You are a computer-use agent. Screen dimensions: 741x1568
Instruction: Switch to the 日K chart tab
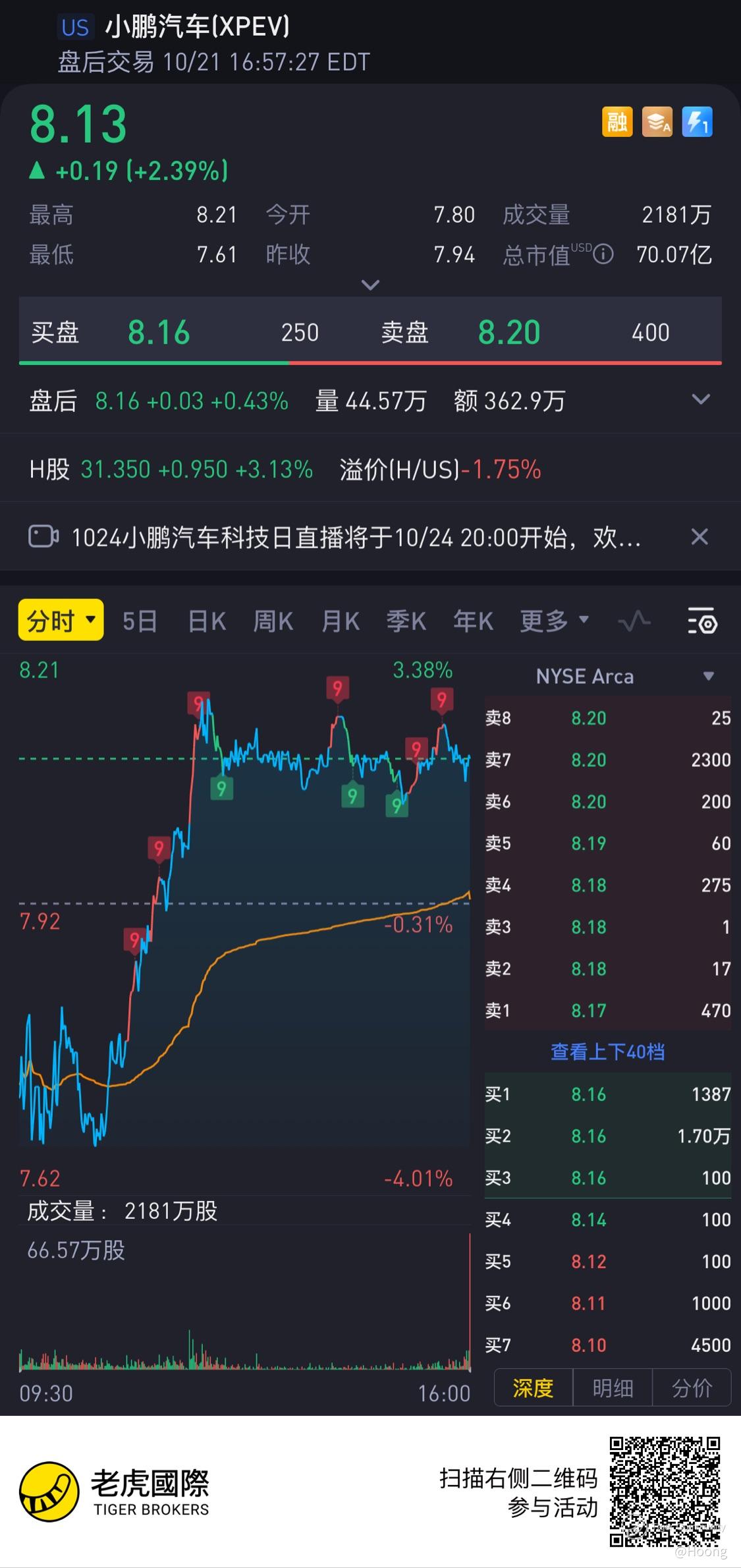pos(207,621)
